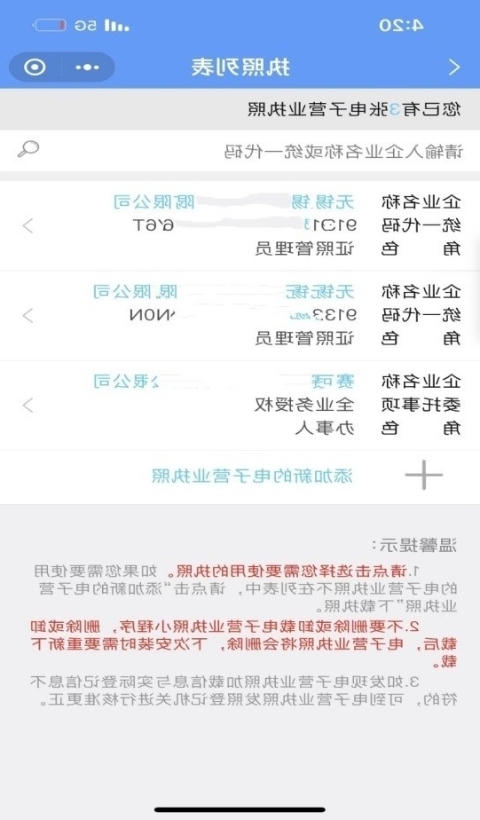480x820 pixels.
Task: Open the license with code starting 9133
Action: click(240, 315)
